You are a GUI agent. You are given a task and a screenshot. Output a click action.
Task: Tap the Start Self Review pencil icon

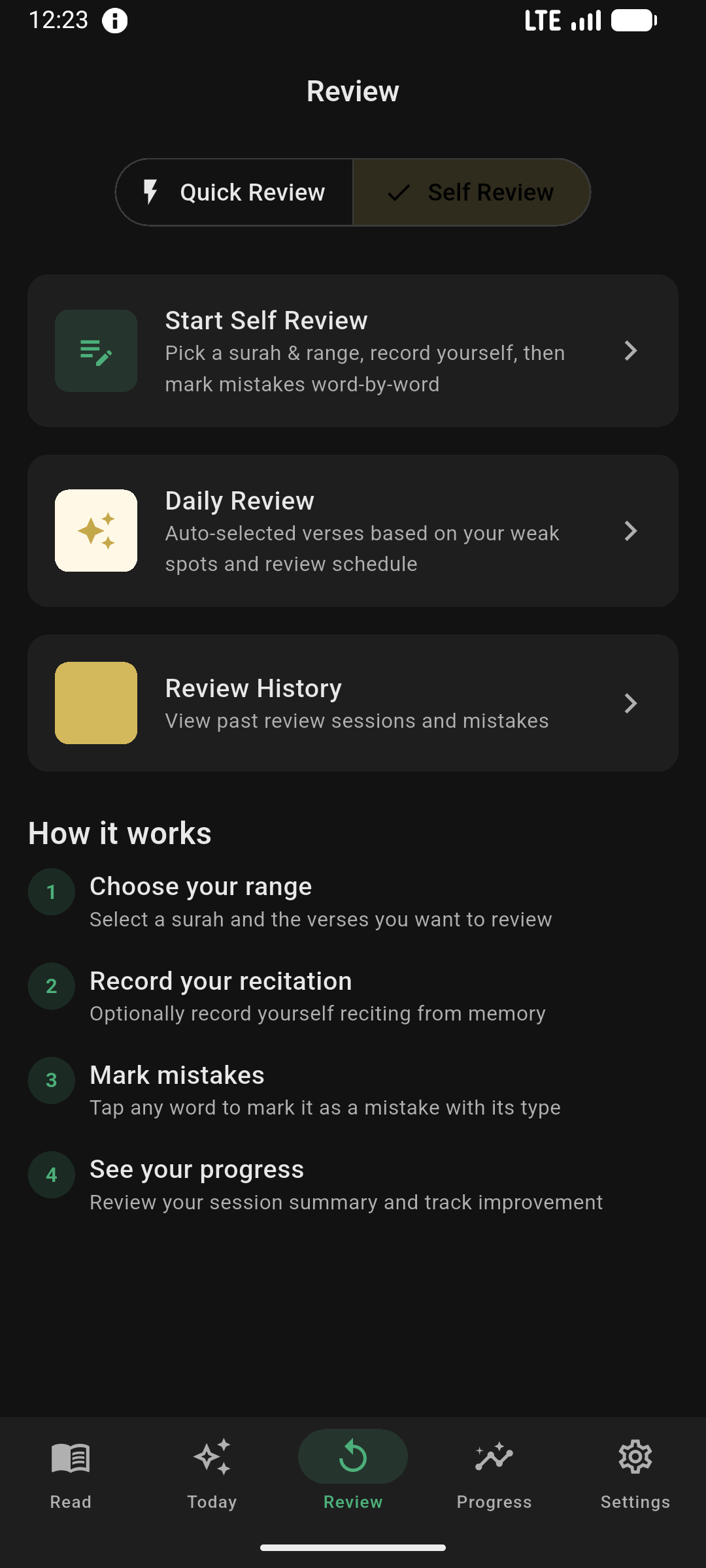95,351
